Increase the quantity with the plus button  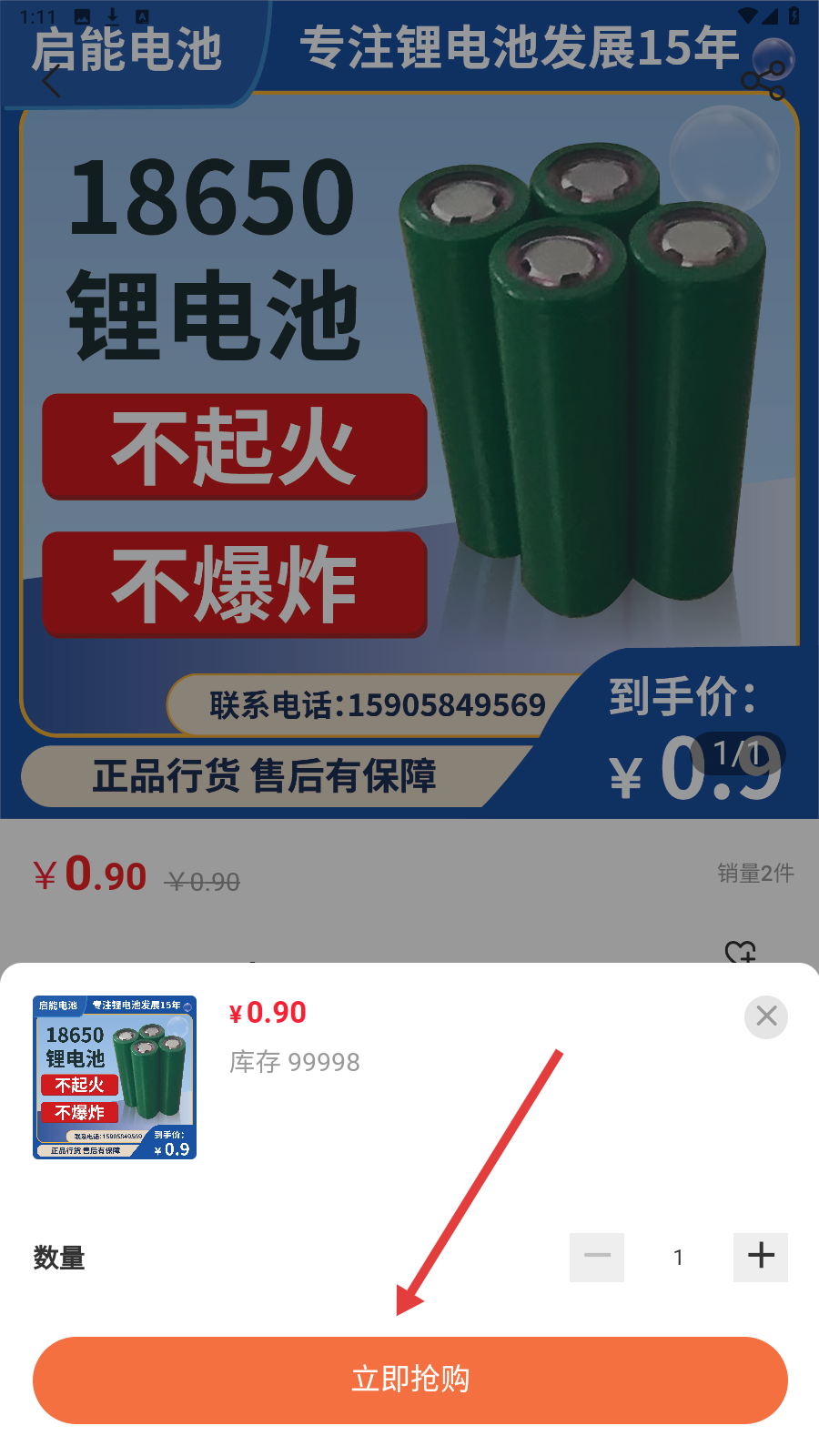point(761,1257)
